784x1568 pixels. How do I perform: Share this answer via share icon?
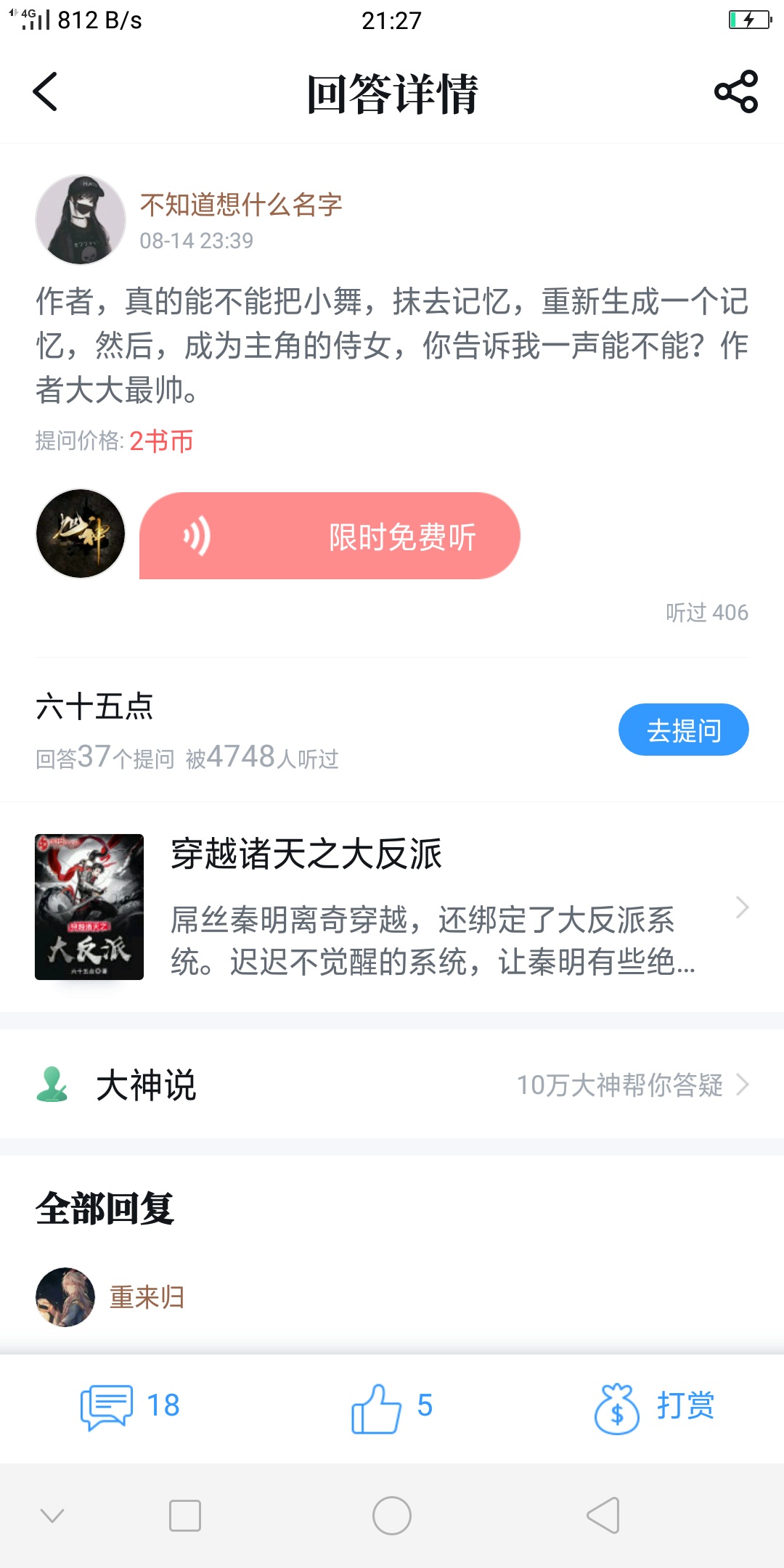tap(736, 92)
